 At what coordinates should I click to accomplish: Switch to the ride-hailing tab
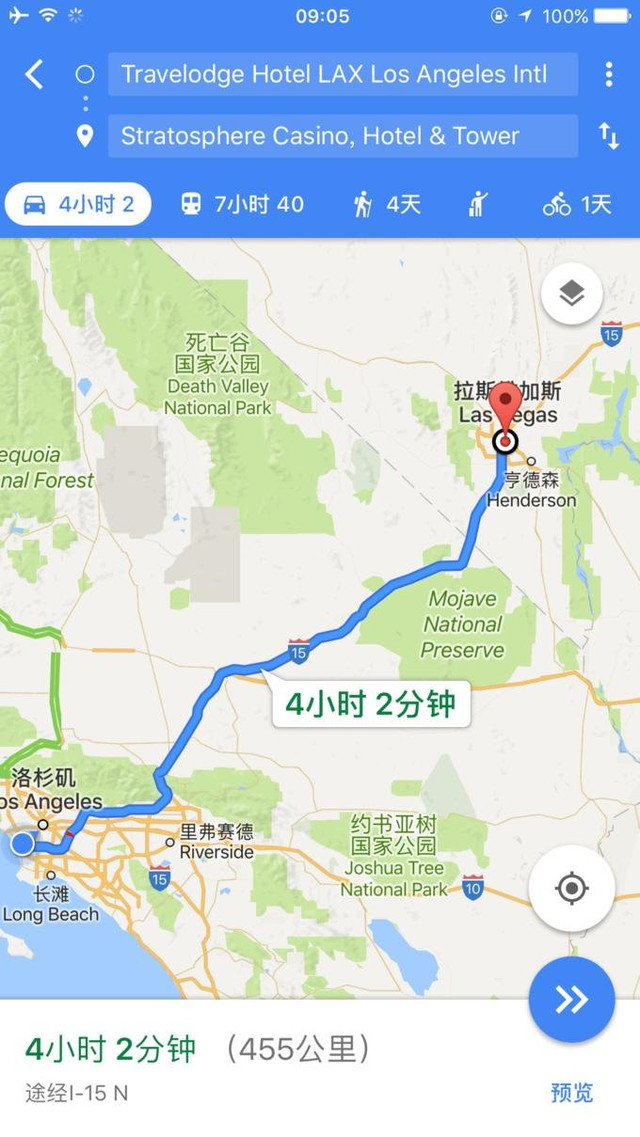pyautogui.click(x=478, y=205)
